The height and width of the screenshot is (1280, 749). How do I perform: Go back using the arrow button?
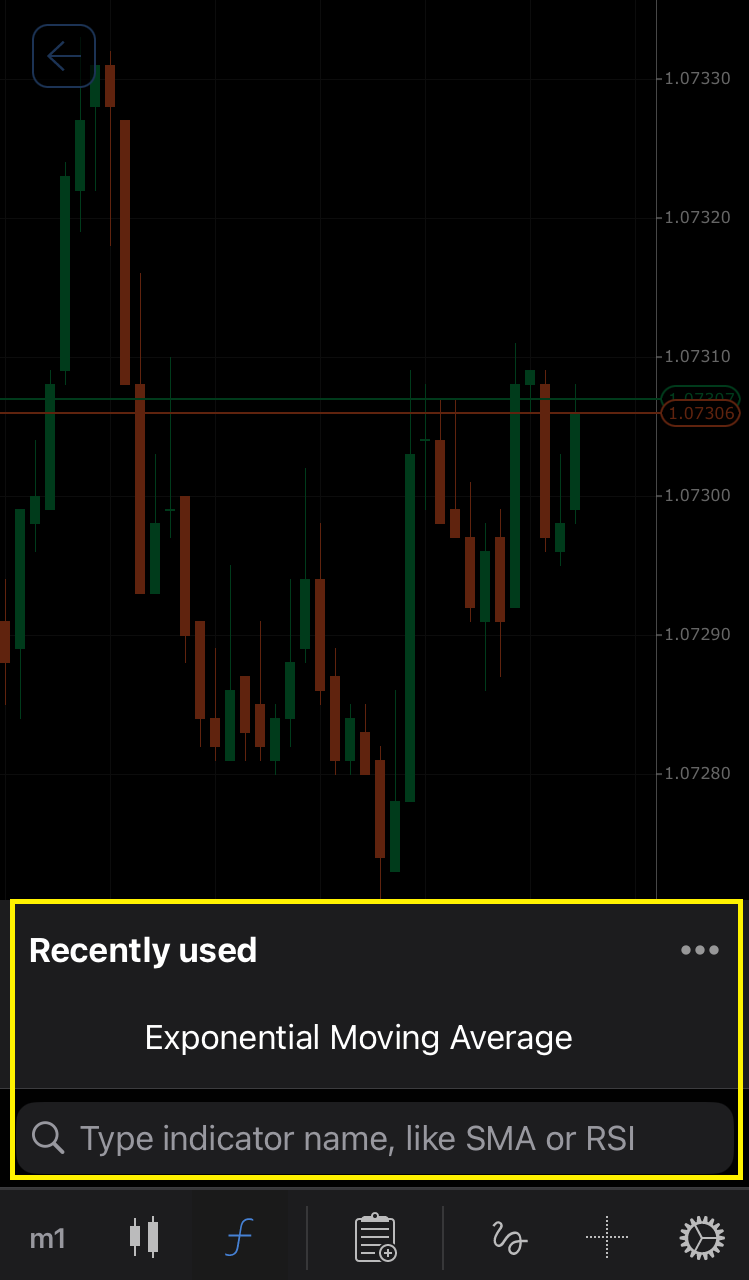pos(64,56)
